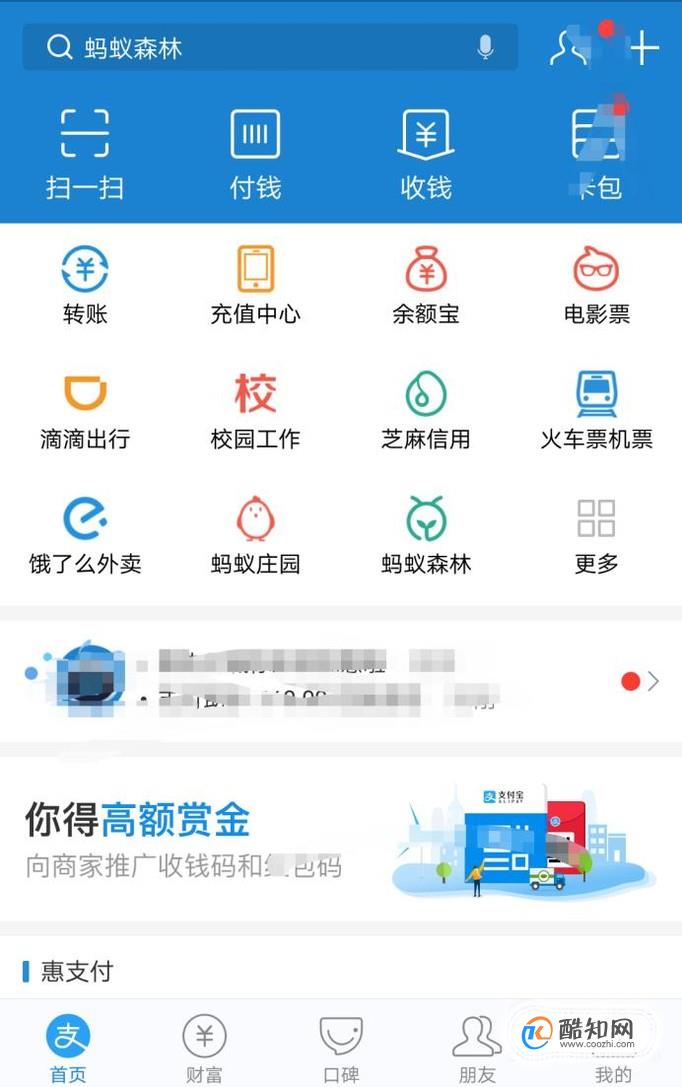Open the 你得高额赏金 banner

coord(341,839)
